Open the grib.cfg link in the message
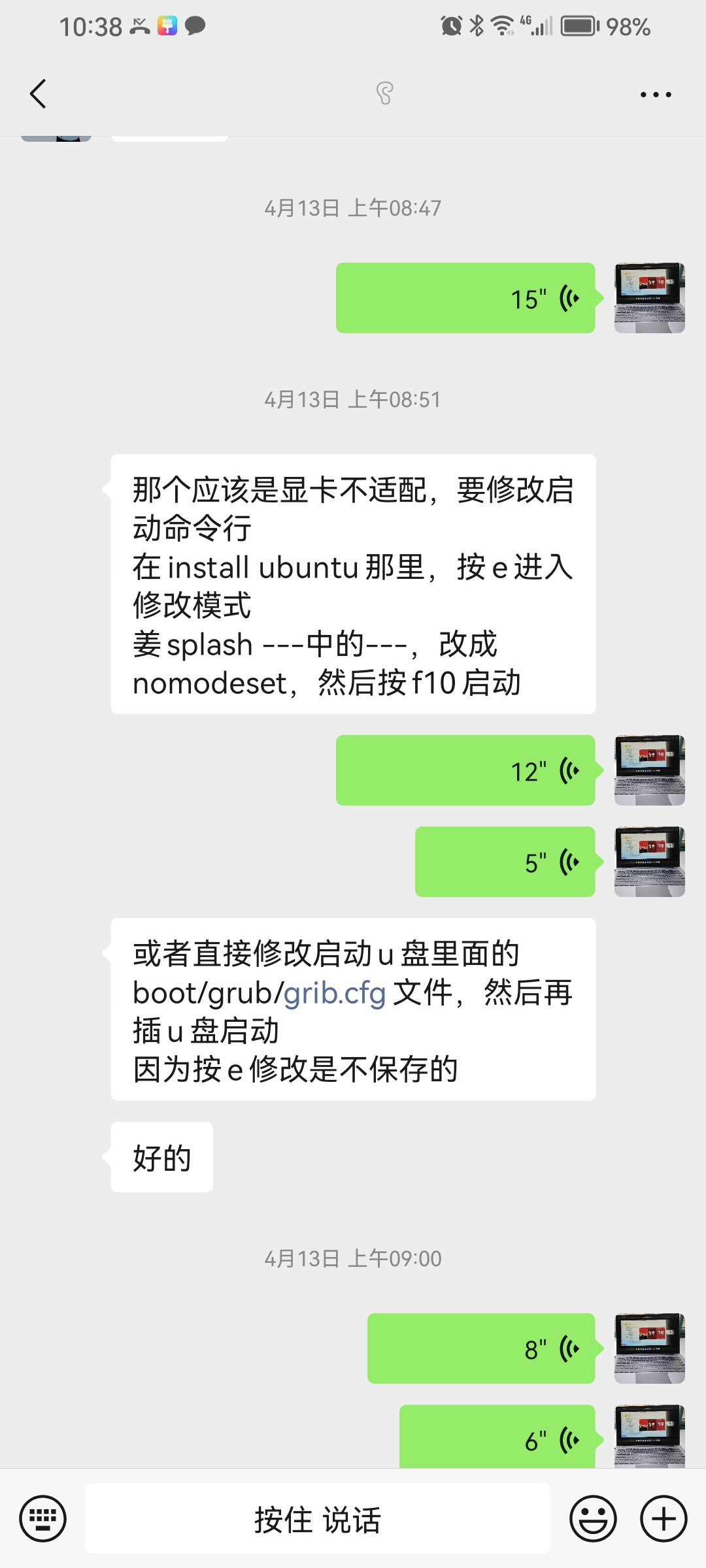The width and height of the screenshot is (706, 1568). [x=335, y=993]
